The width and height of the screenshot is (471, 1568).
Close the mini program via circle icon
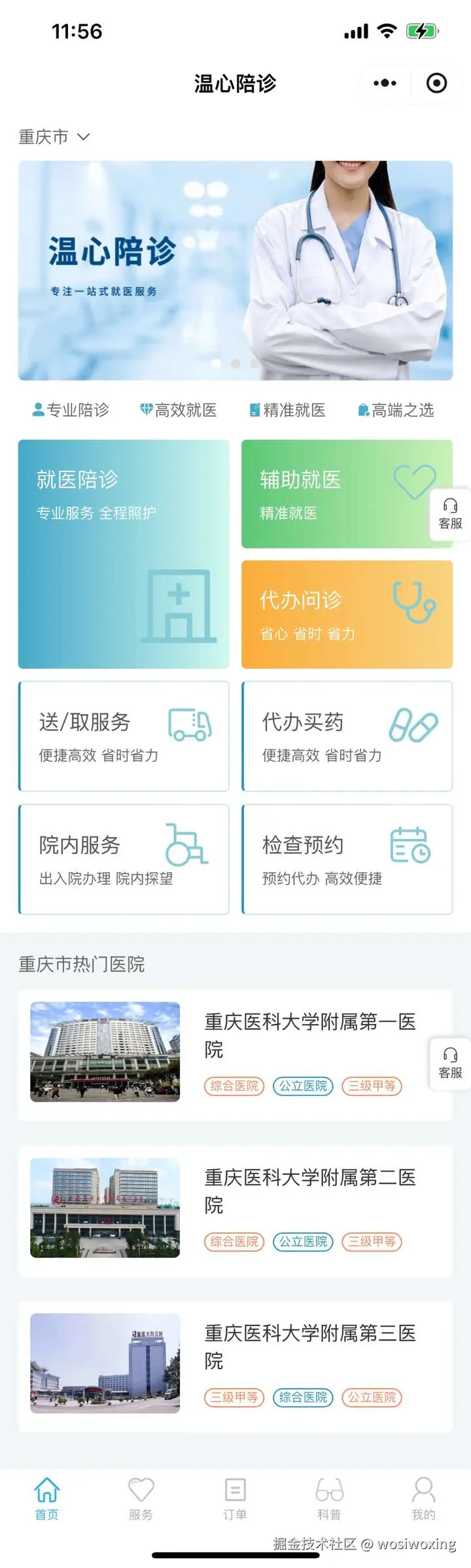[436, 83]
